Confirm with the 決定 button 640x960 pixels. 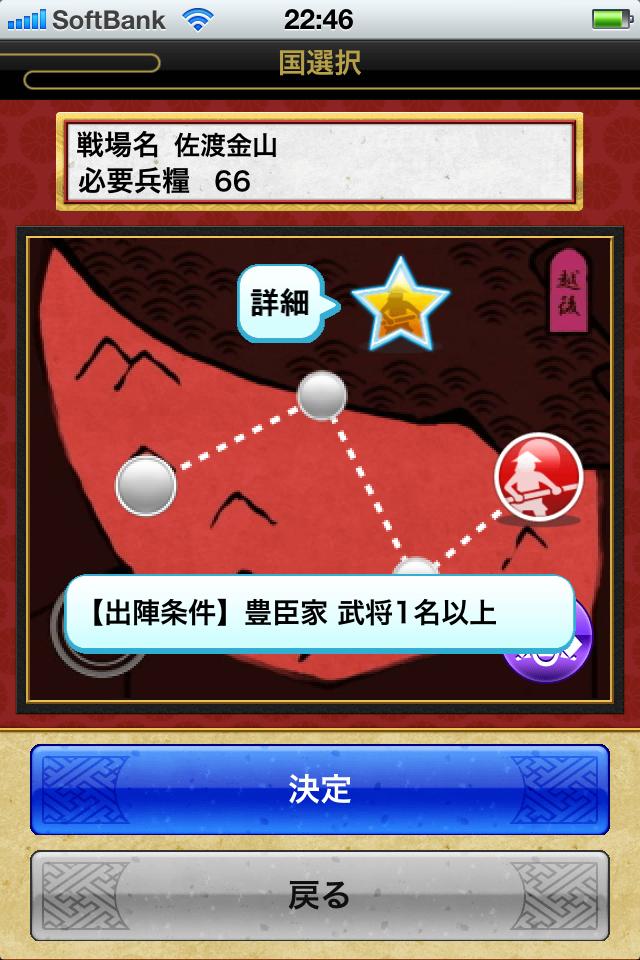click(320, 789)
